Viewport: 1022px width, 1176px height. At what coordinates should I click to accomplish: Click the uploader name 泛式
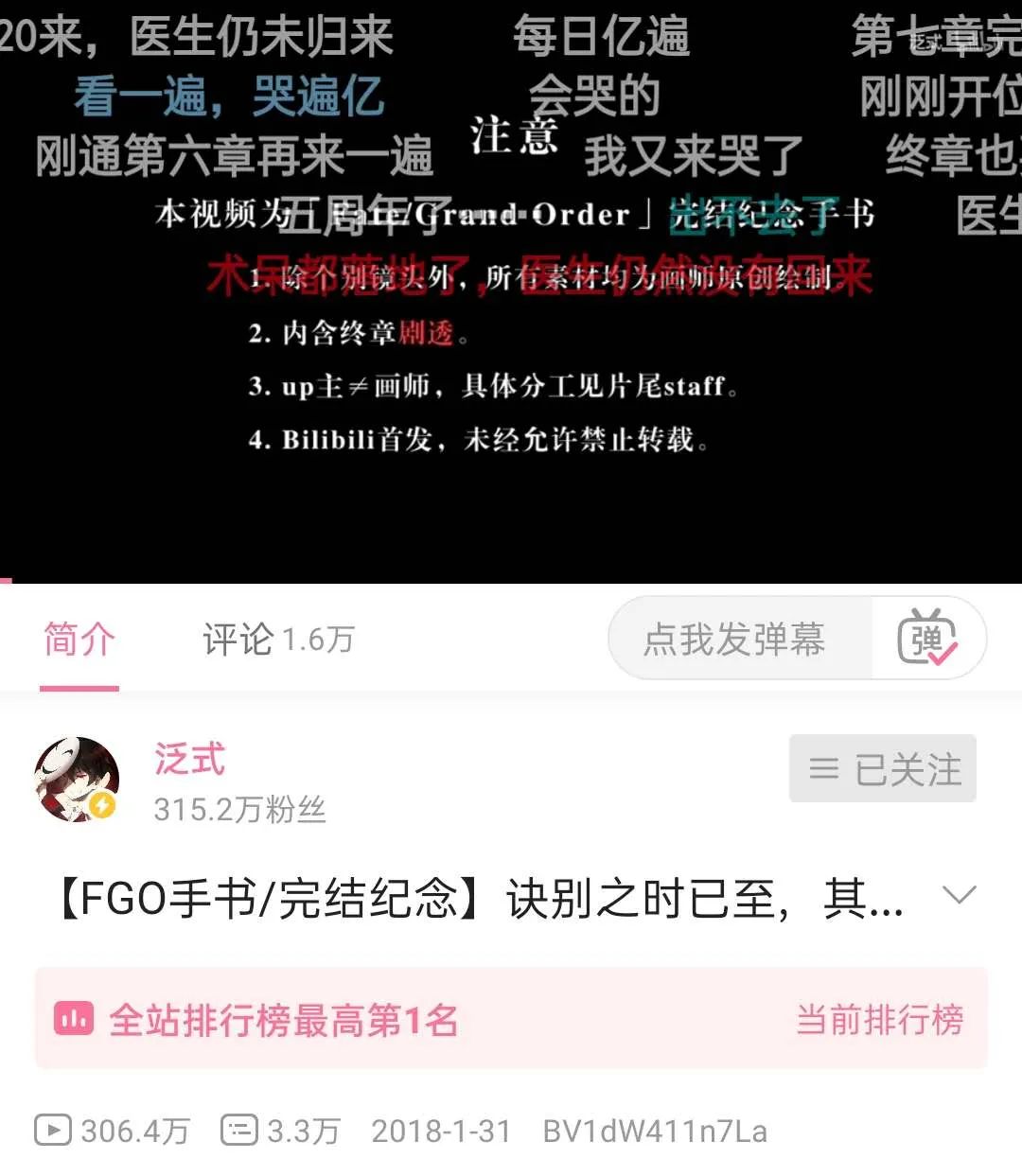tap(187, 759)
